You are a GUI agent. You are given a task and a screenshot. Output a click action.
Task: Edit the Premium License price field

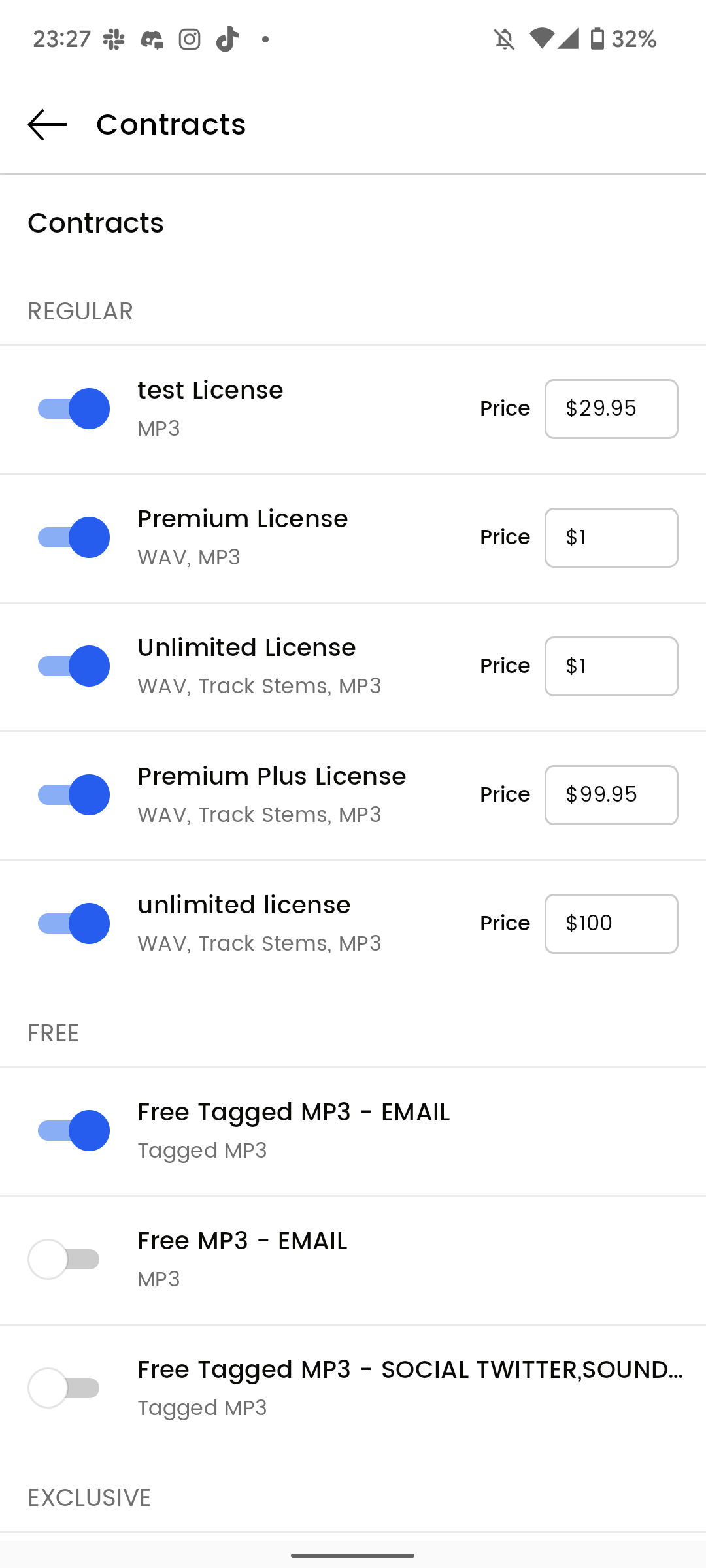point(611,538)
